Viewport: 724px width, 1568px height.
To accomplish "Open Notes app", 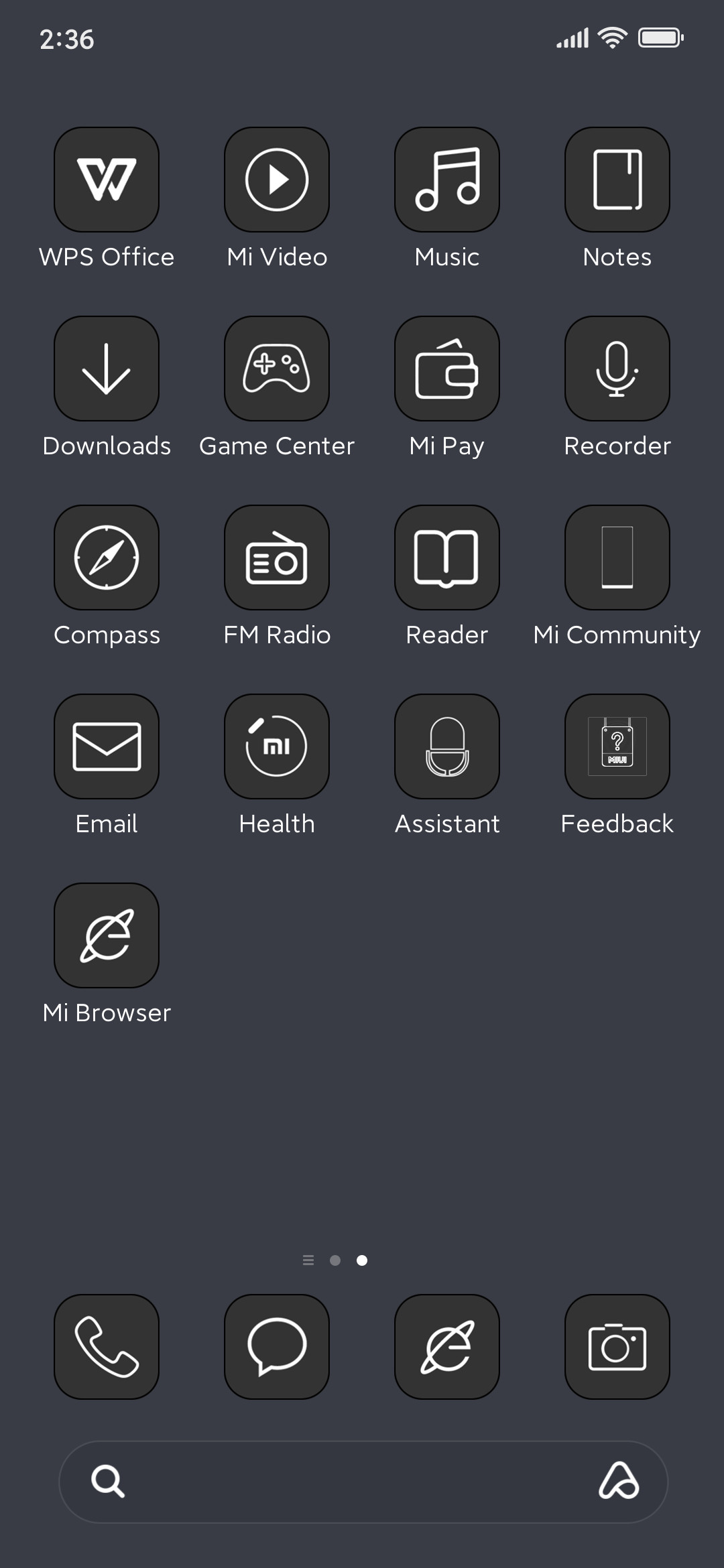I will [x=617, y=180].
